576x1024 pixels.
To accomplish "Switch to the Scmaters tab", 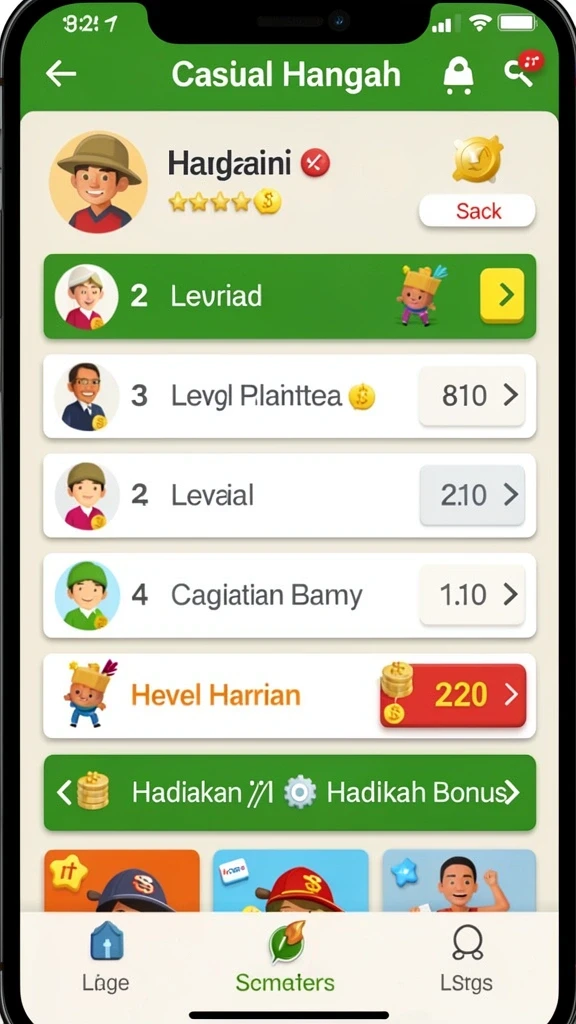I will pos(285,957).
